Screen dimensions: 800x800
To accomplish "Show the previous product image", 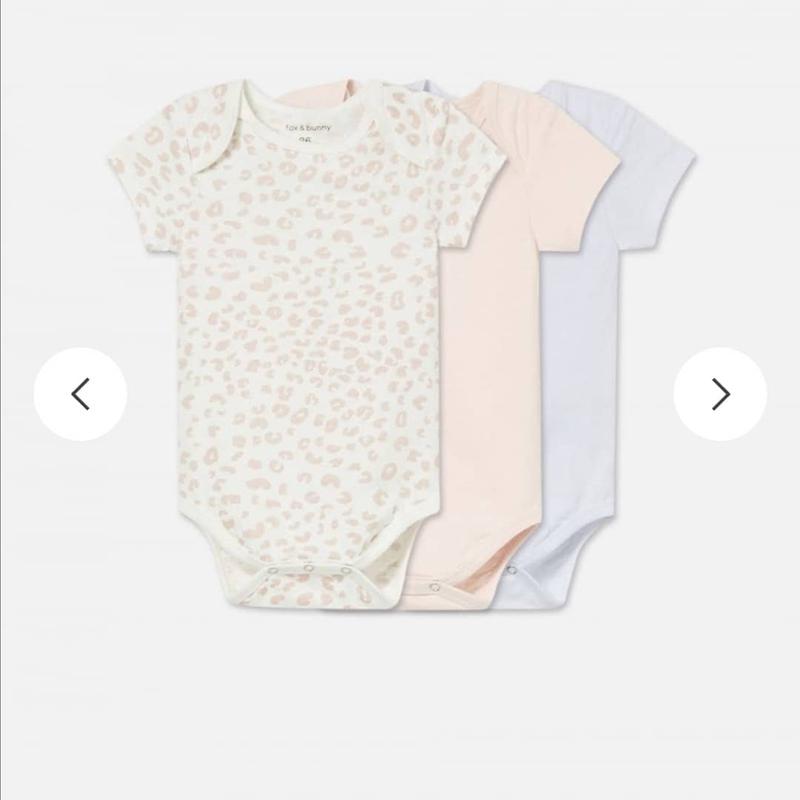I will click(81, 394).
